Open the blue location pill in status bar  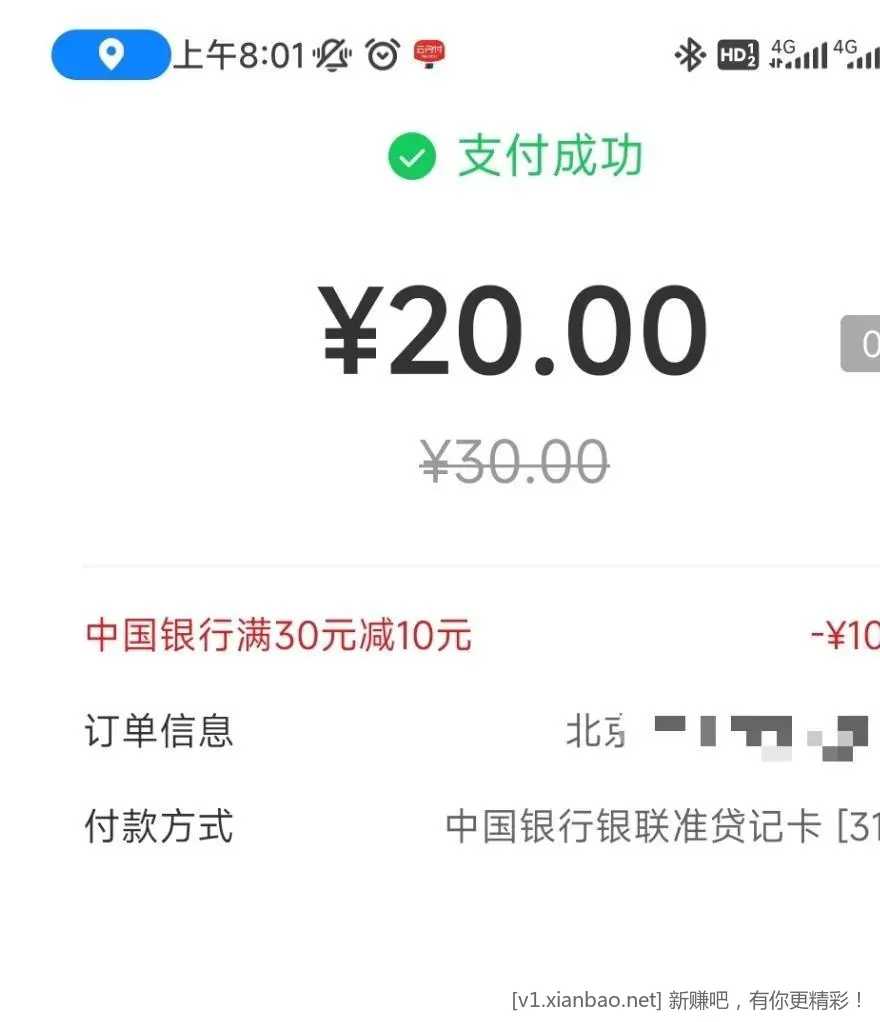pyautogui.click(x=110, y=55)
